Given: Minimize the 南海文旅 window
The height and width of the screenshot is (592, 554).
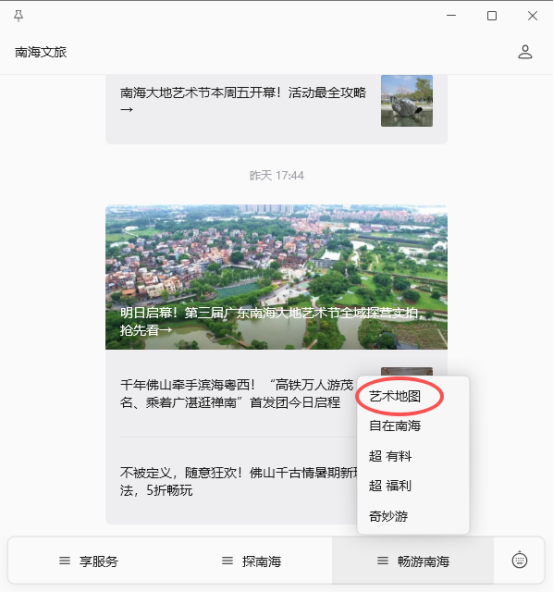Looking at the screenshot, I should tap(451, 15).
